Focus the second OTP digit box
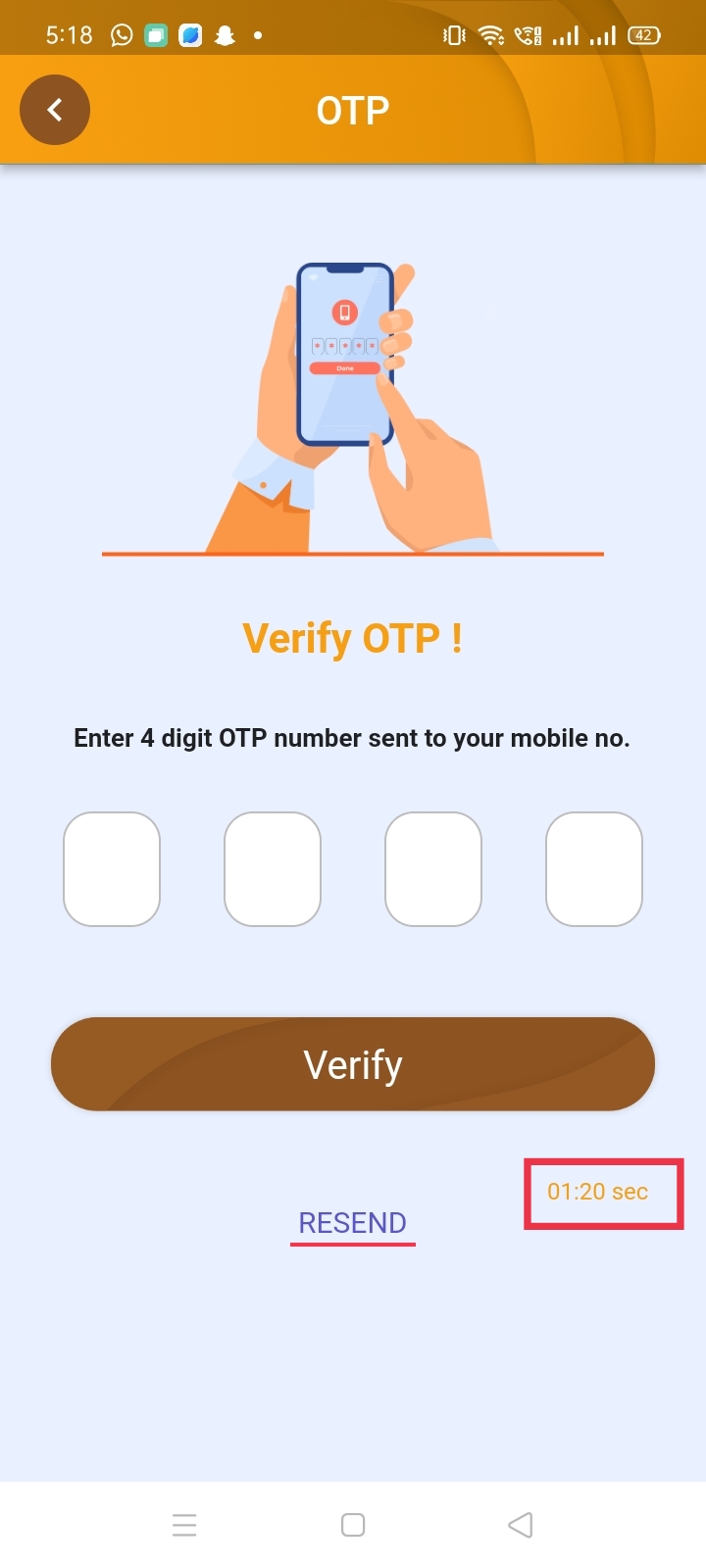 (x=273, y=869)
